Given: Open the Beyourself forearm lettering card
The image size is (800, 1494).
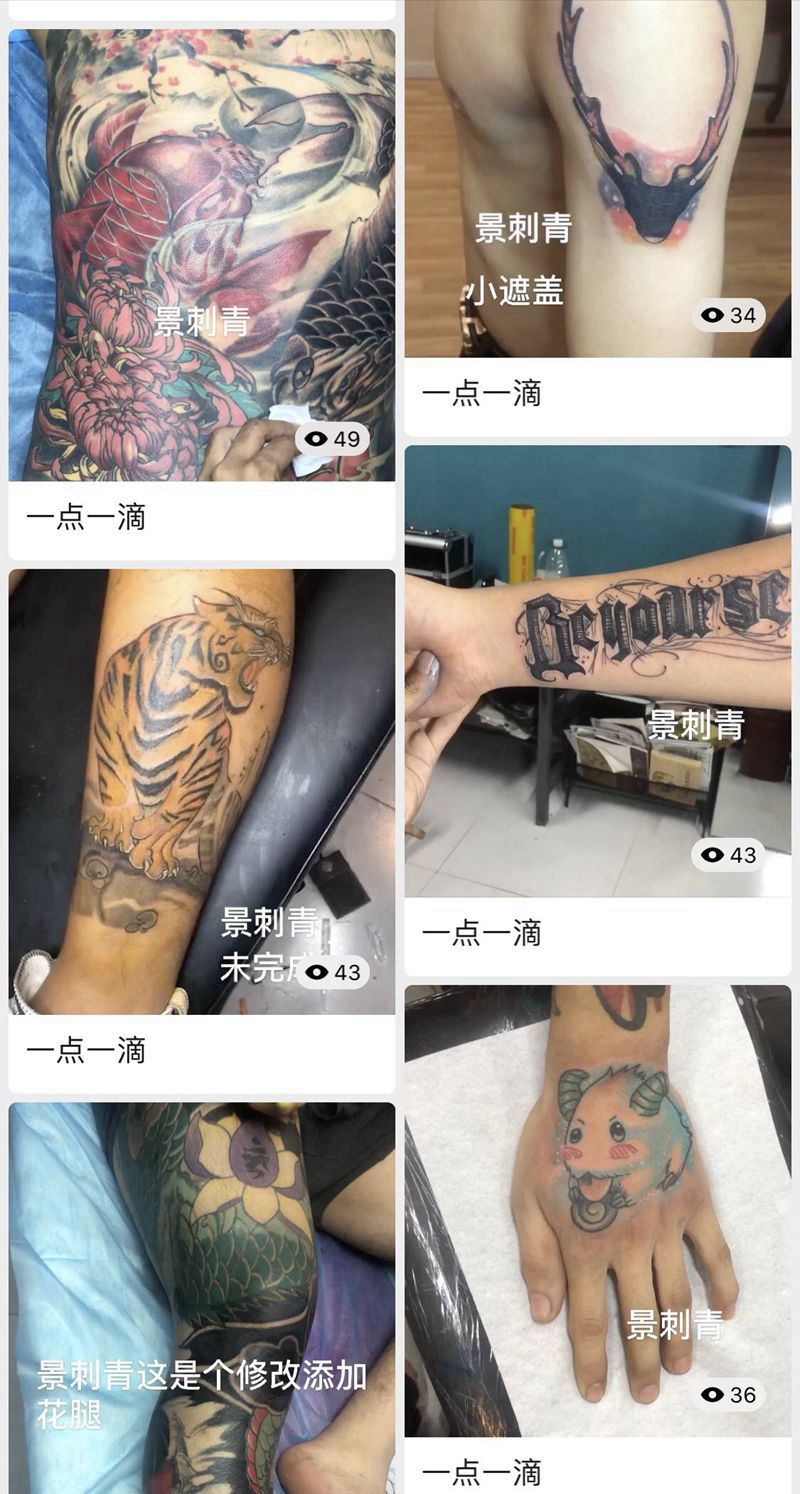Looking at the screenshot, I should (x=597, y=670).
